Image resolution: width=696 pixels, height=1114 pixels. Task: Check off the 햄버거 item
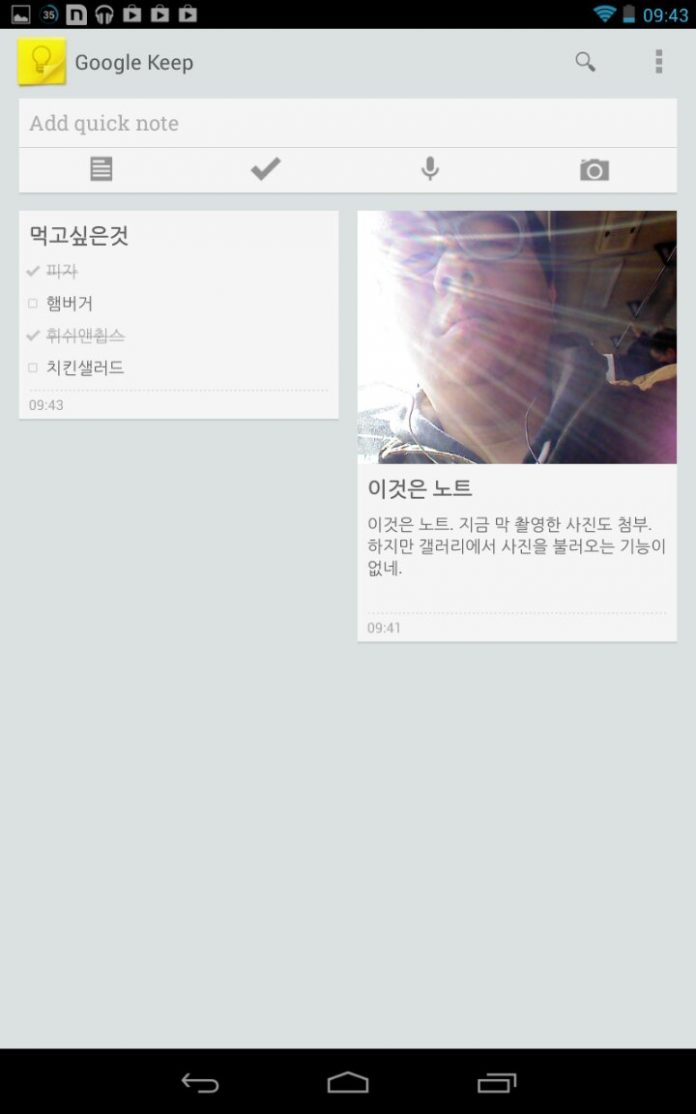tap(33, 303)
